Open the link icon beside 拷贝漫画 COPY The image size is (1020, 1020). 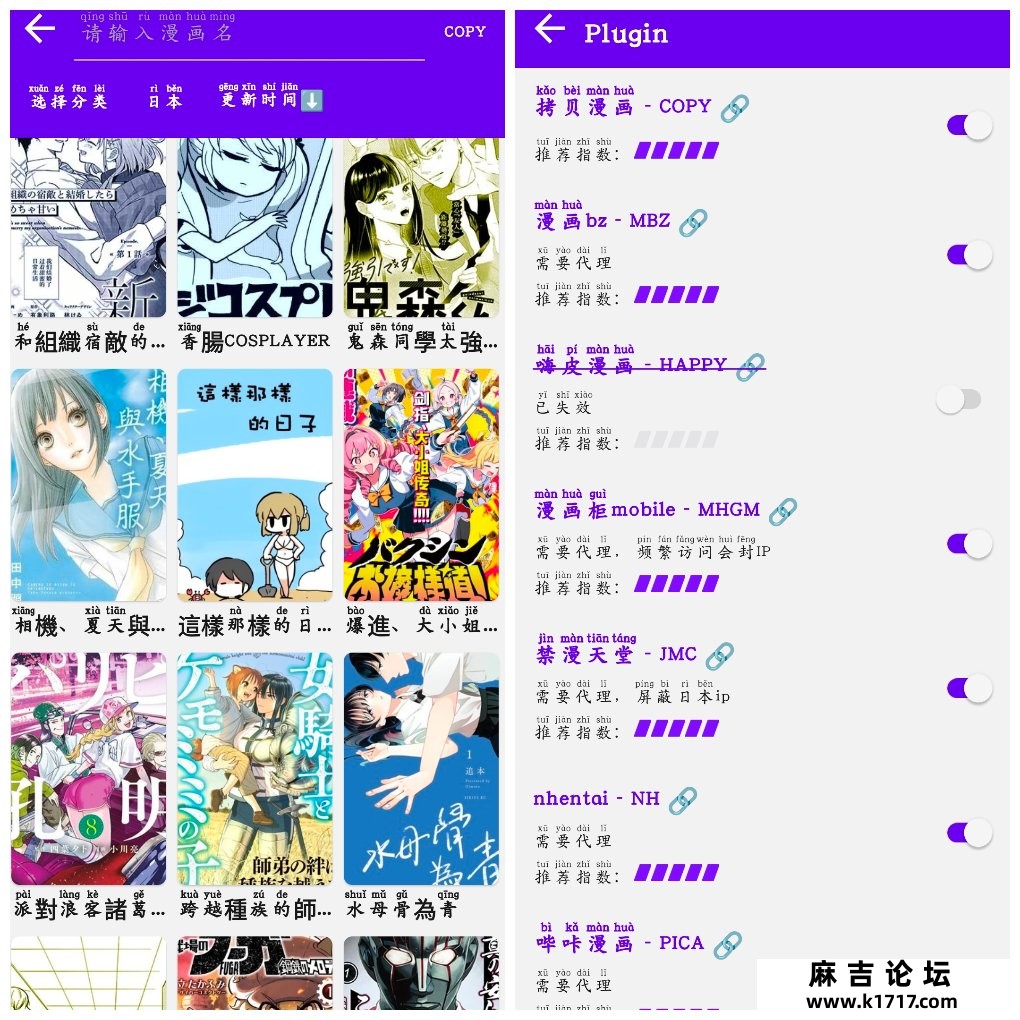(735, 108)
